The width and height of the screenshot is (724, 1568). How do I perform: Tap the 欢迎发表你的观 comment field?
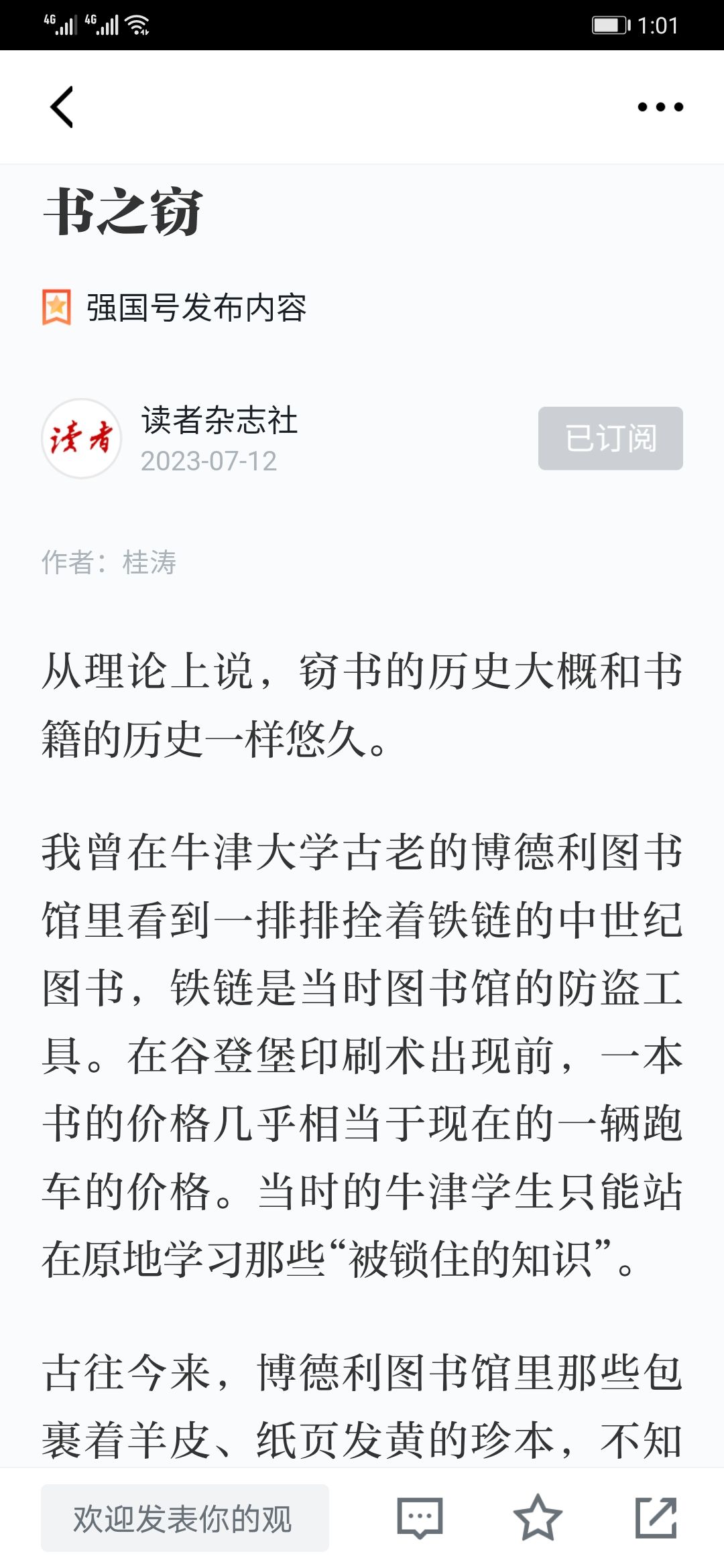(184, 1518)
